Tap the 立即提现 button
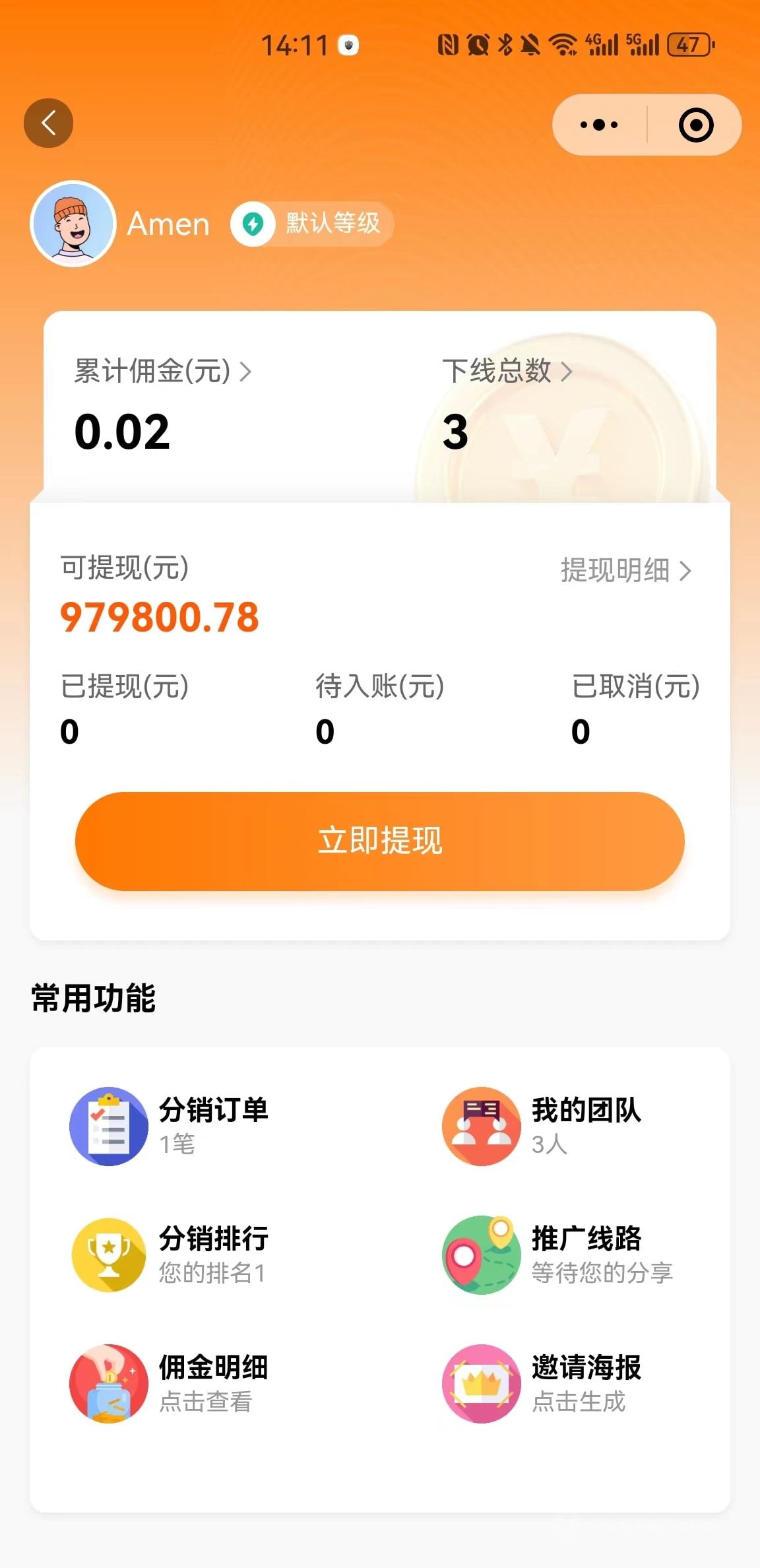 pyautogui.click(x=380, y=841)
